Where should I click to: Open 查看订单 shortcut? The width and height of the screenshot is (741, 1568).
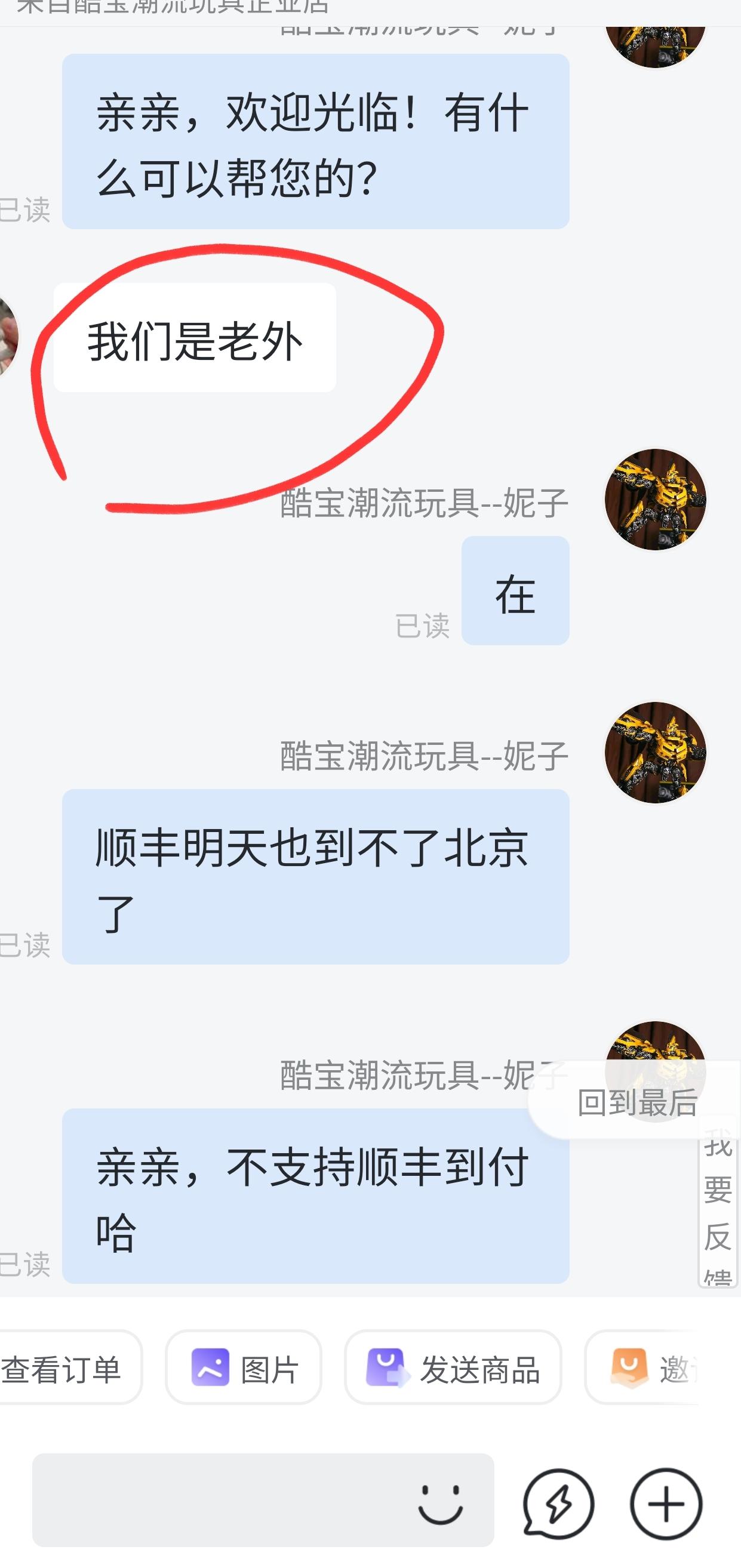coord(64,1370)
